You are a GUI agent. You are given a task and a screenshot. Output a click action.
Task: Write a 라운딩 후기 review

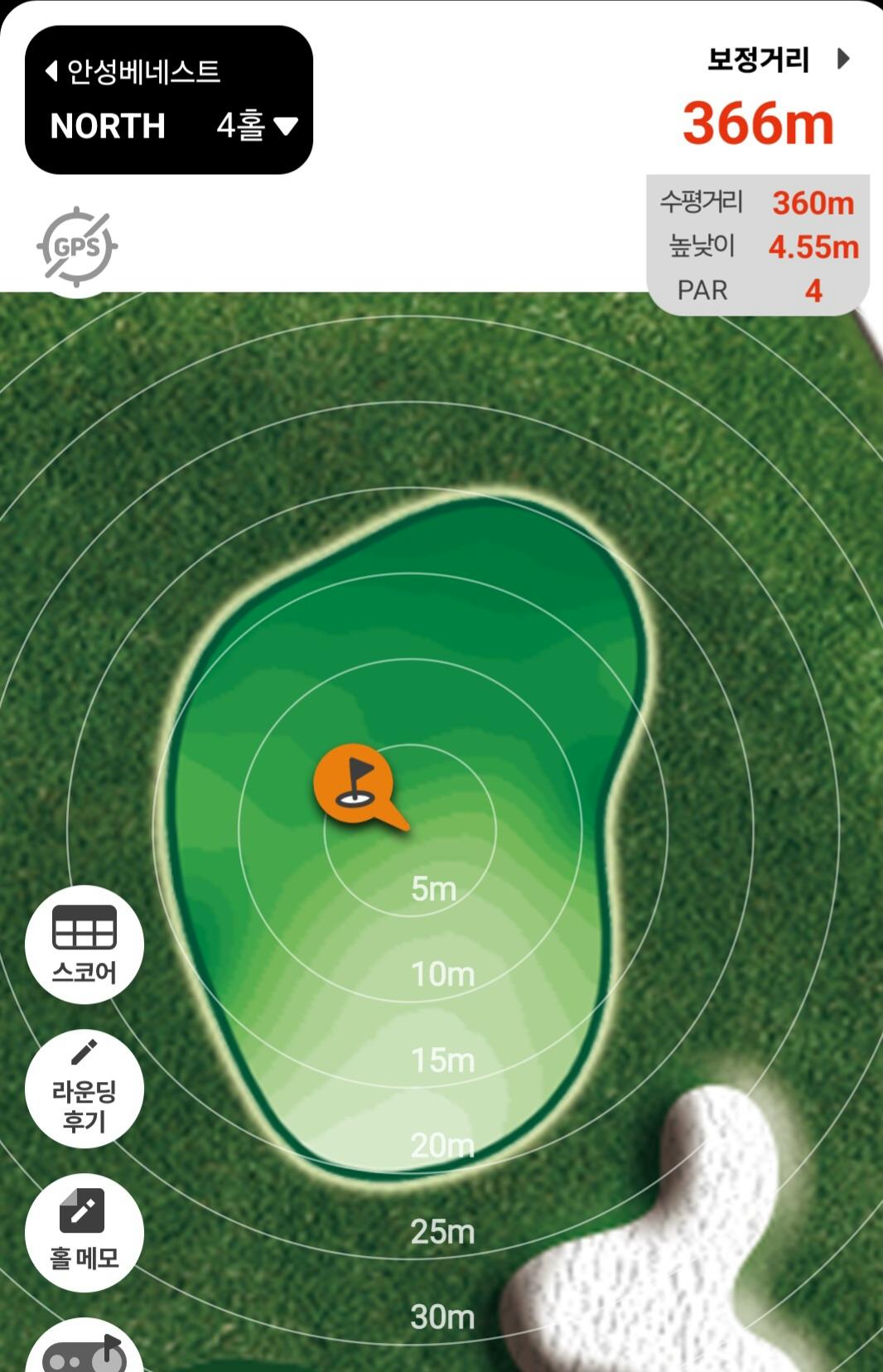(x=84, y=1089)
